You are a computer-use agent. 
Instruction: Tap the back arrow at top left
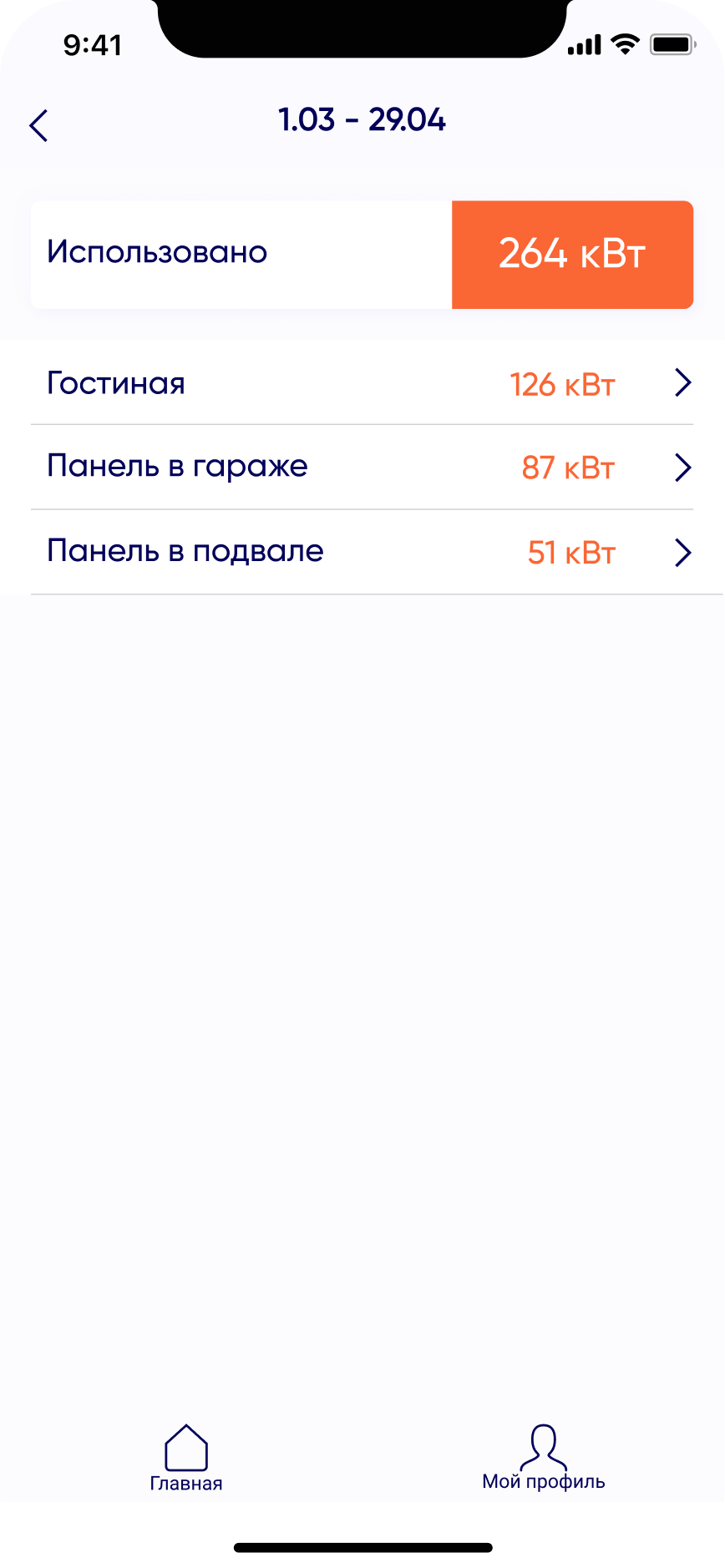tap(38, 124)
